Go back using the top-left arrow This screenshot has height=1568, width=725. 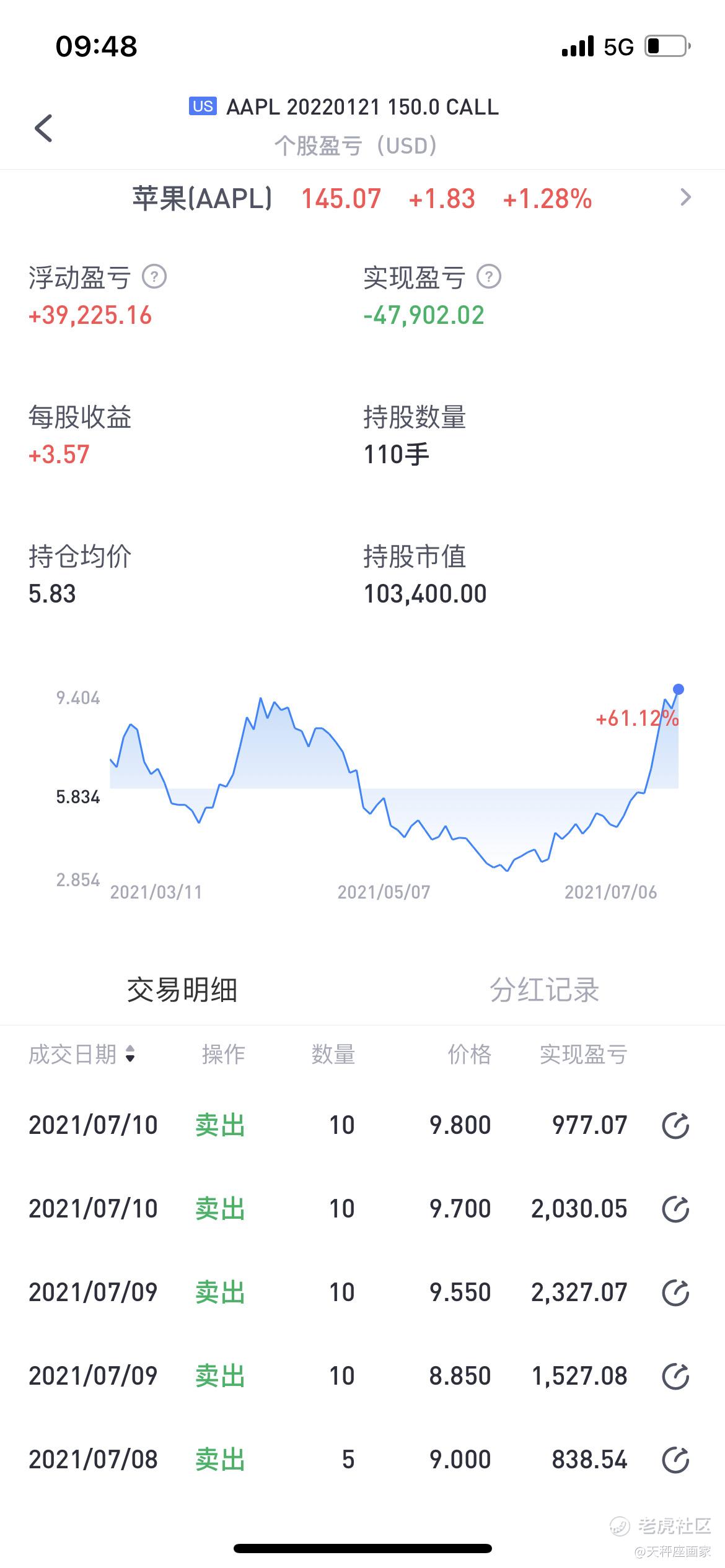tap(43, 128)
